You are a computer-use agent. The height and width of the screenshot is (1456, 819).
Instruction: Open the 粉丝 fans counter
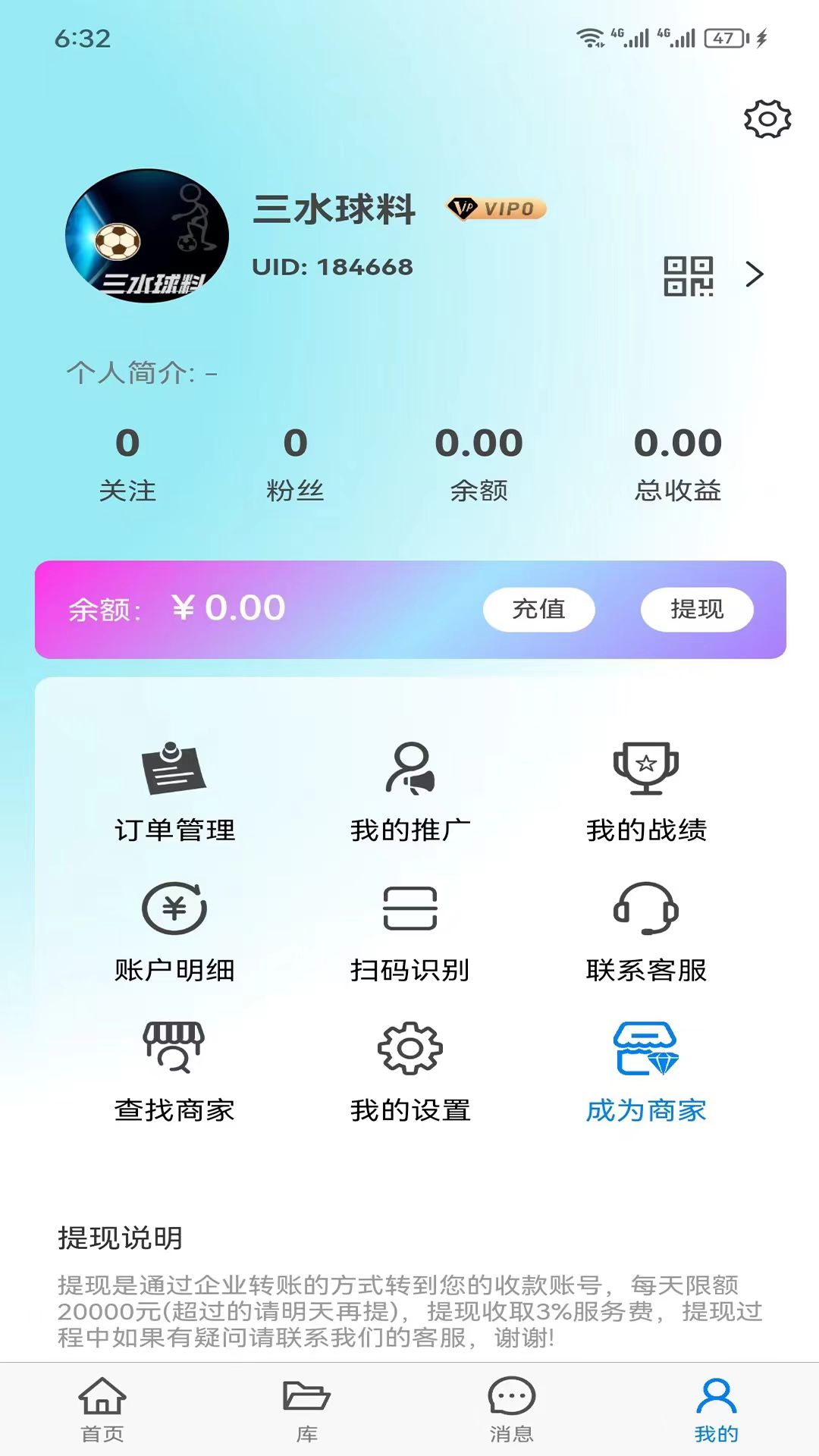pyautogui.click(x=297, y=463)
